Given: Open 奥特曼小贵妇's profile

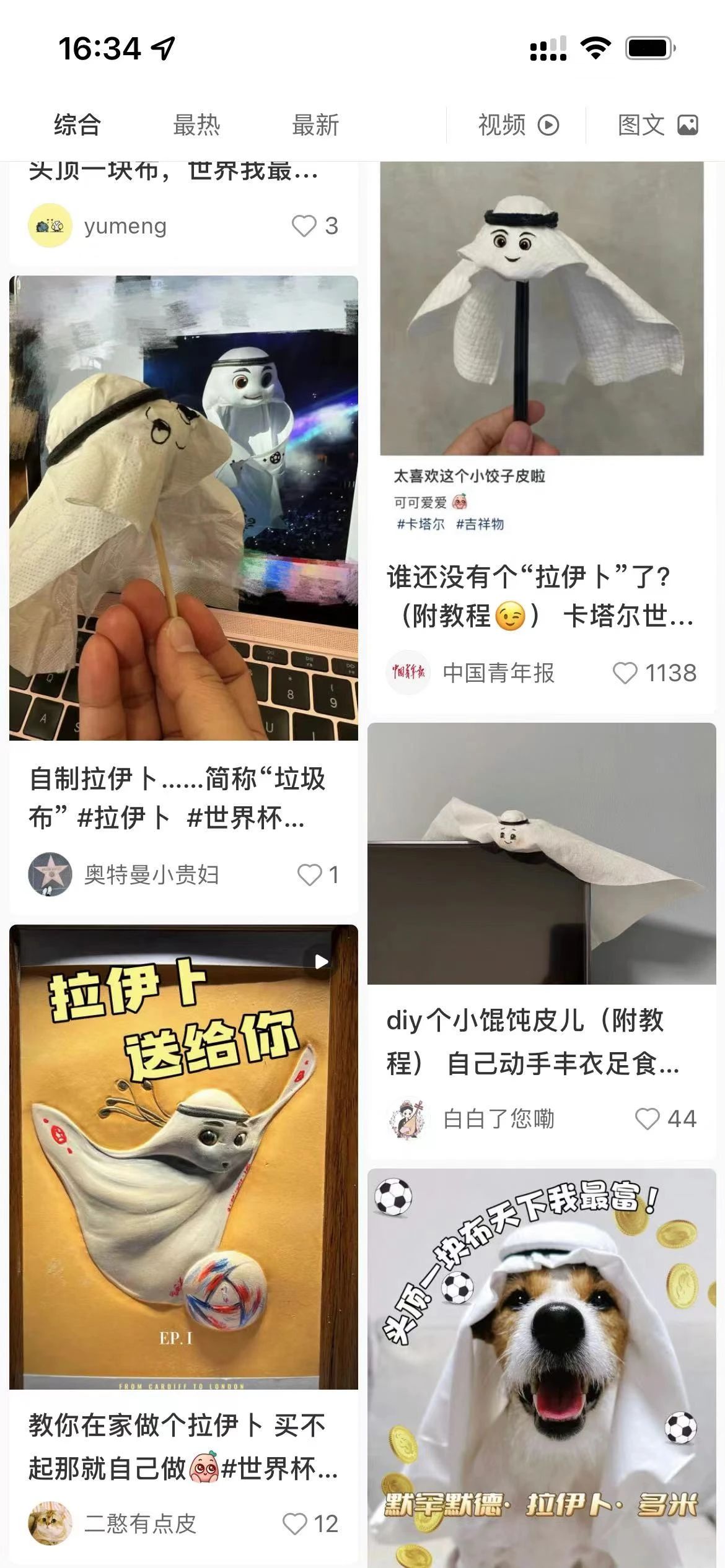Looking at the screenshot, I should click(50, 874).
